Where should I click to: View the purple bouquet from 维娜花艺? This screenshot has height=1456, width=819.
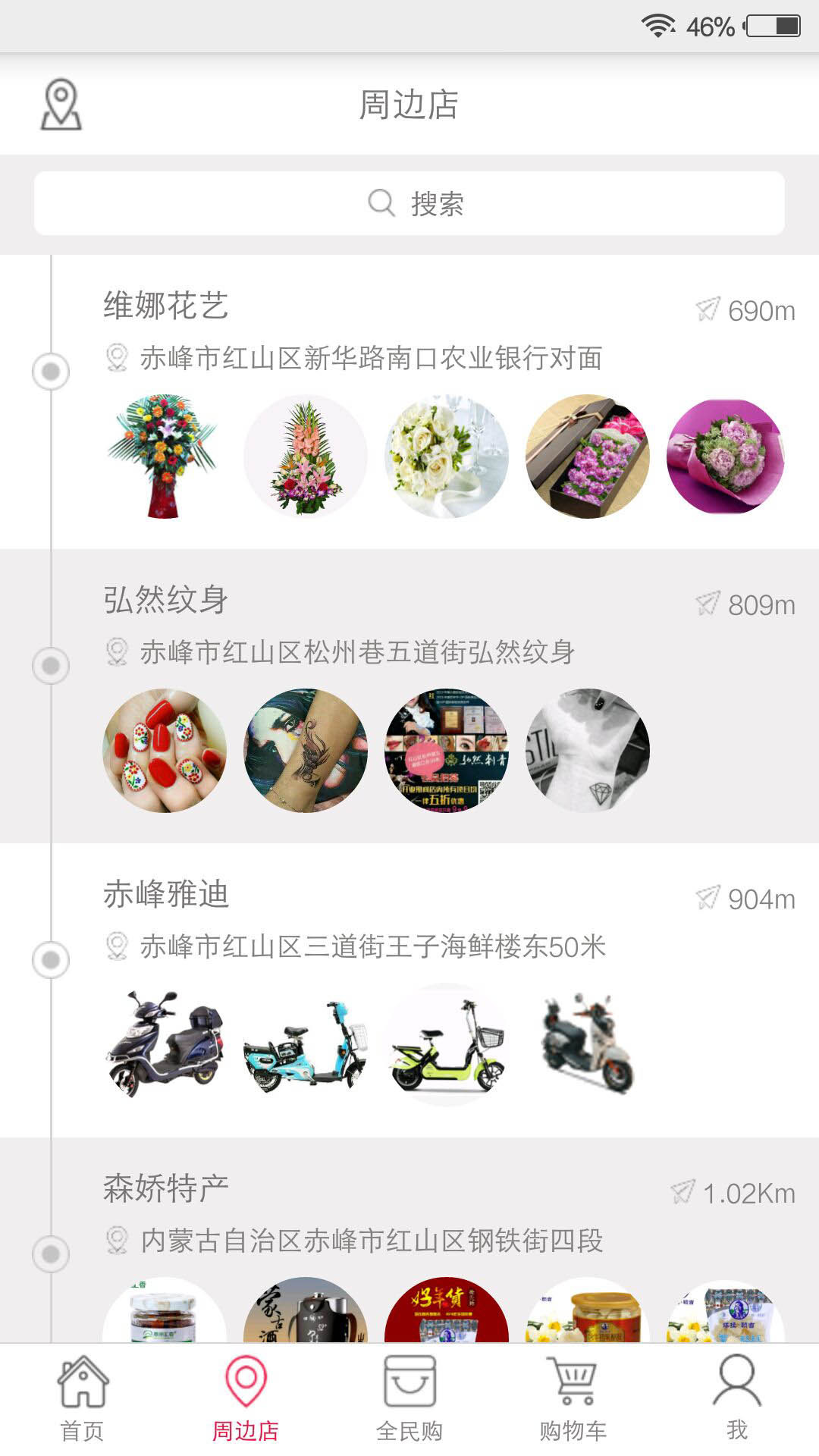click(726, 457)
